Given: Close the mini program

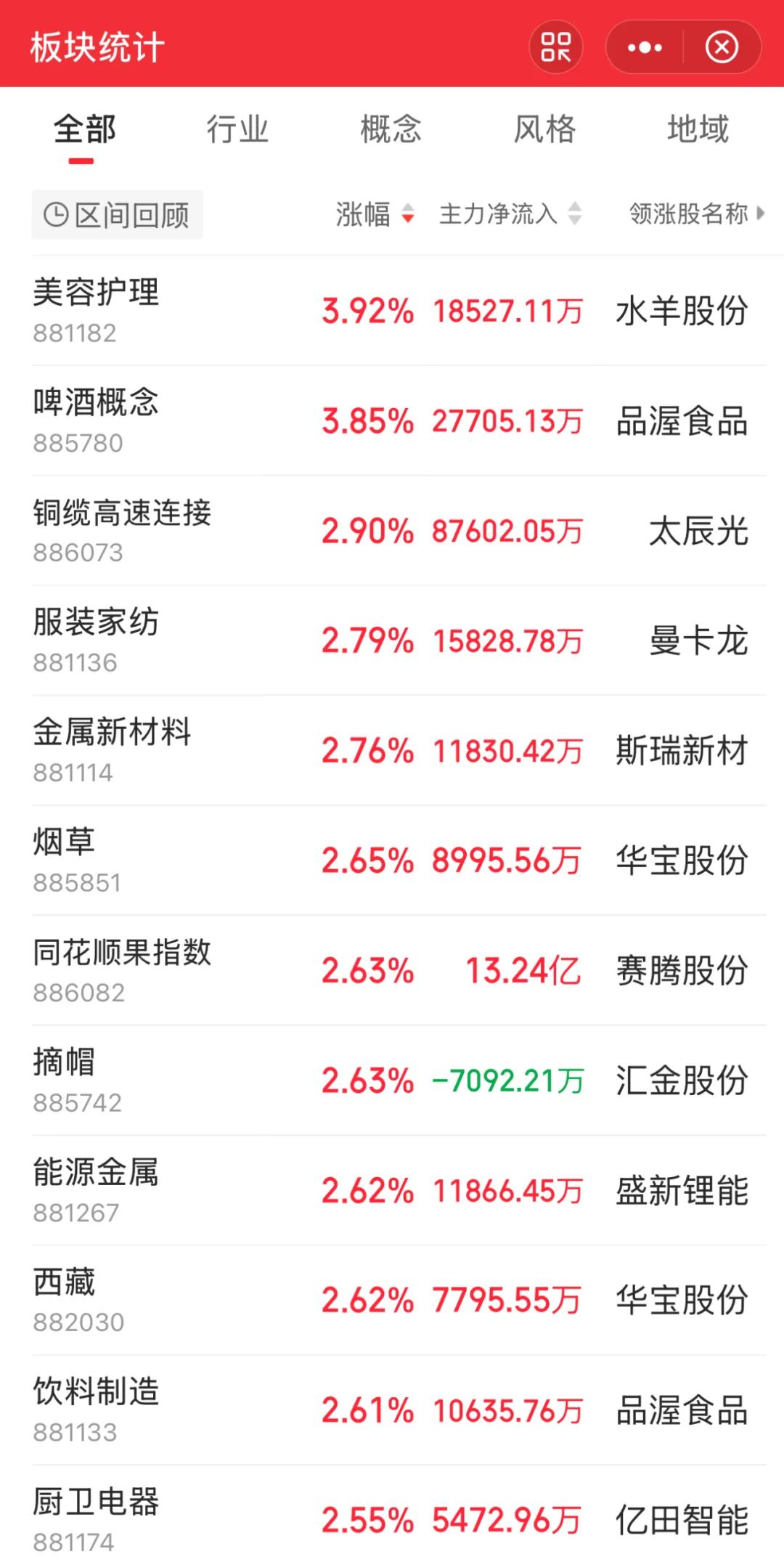Looking at the screenshot, I should (x=722, y=47).
